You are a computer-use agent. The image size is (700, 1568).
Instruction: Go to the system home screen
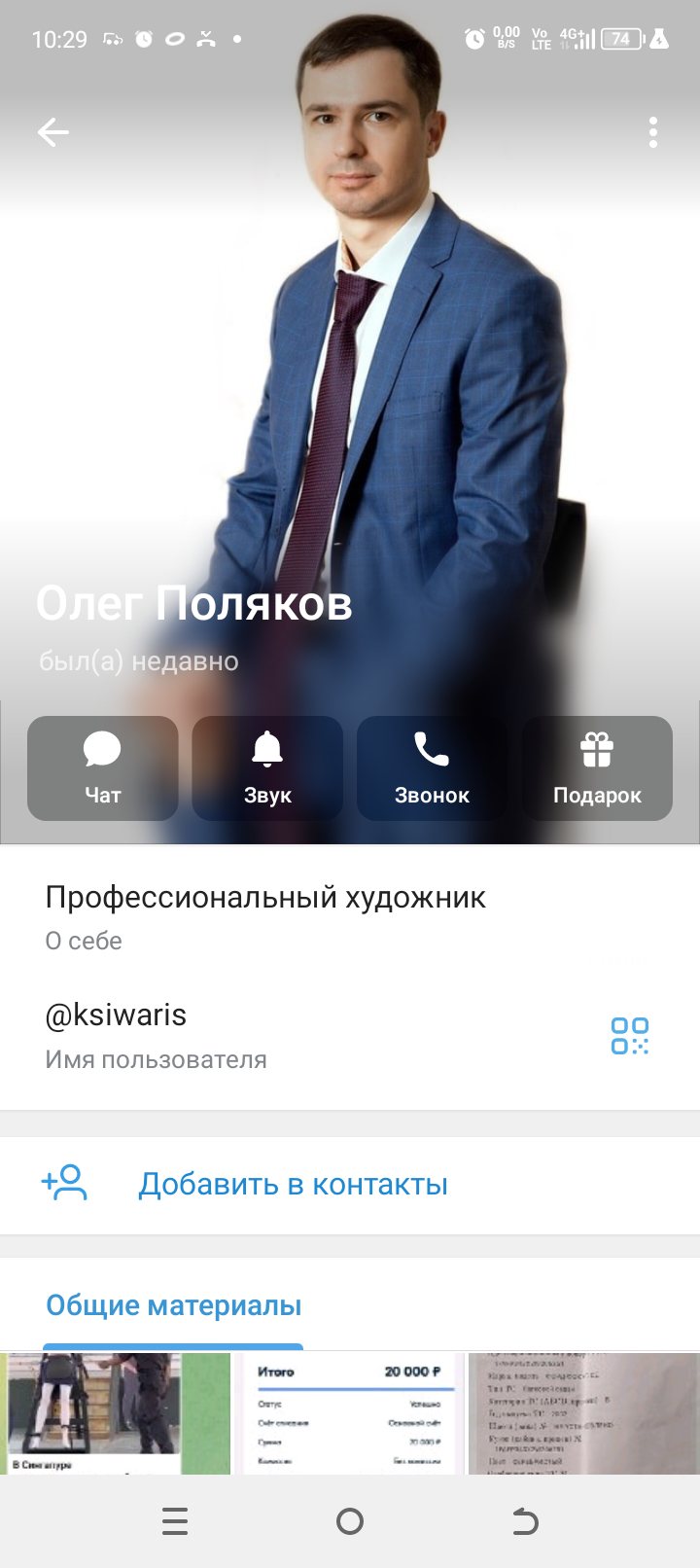point(350,1521)
